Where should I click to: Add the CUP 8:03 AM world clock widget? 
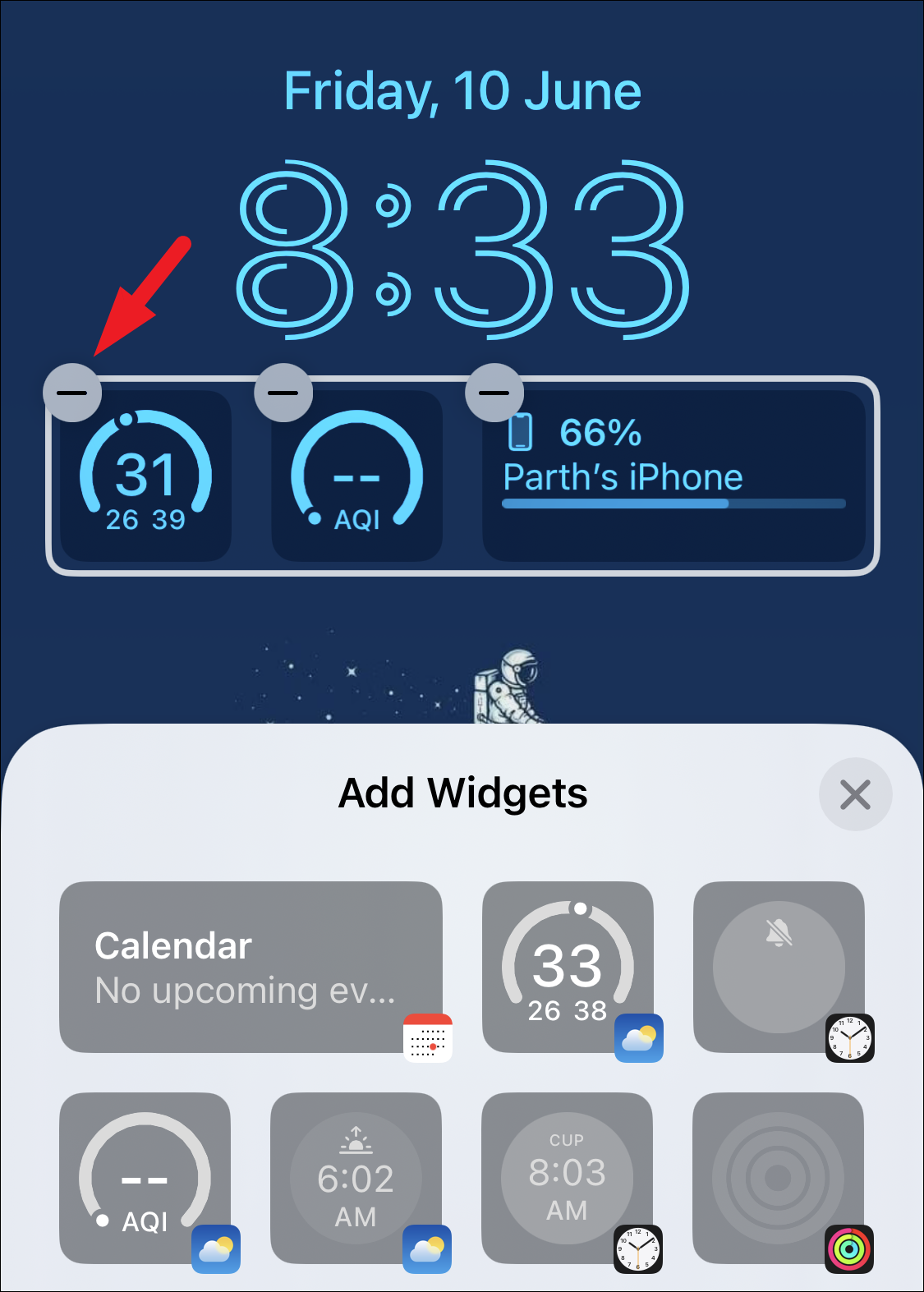567,1178
